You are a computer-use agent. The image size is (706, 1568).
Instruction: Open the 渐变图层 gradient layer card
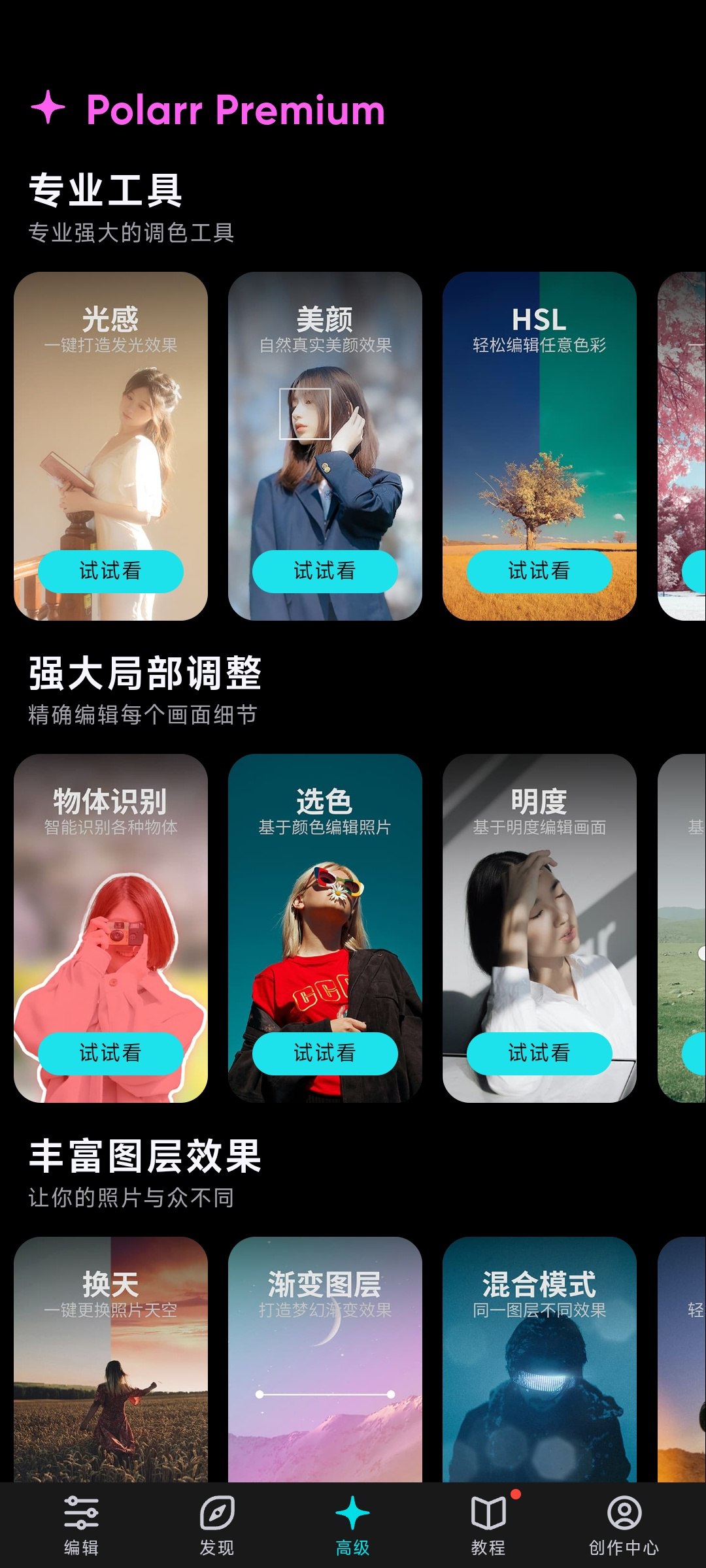pyautogui.click(x=325, y=1359)
